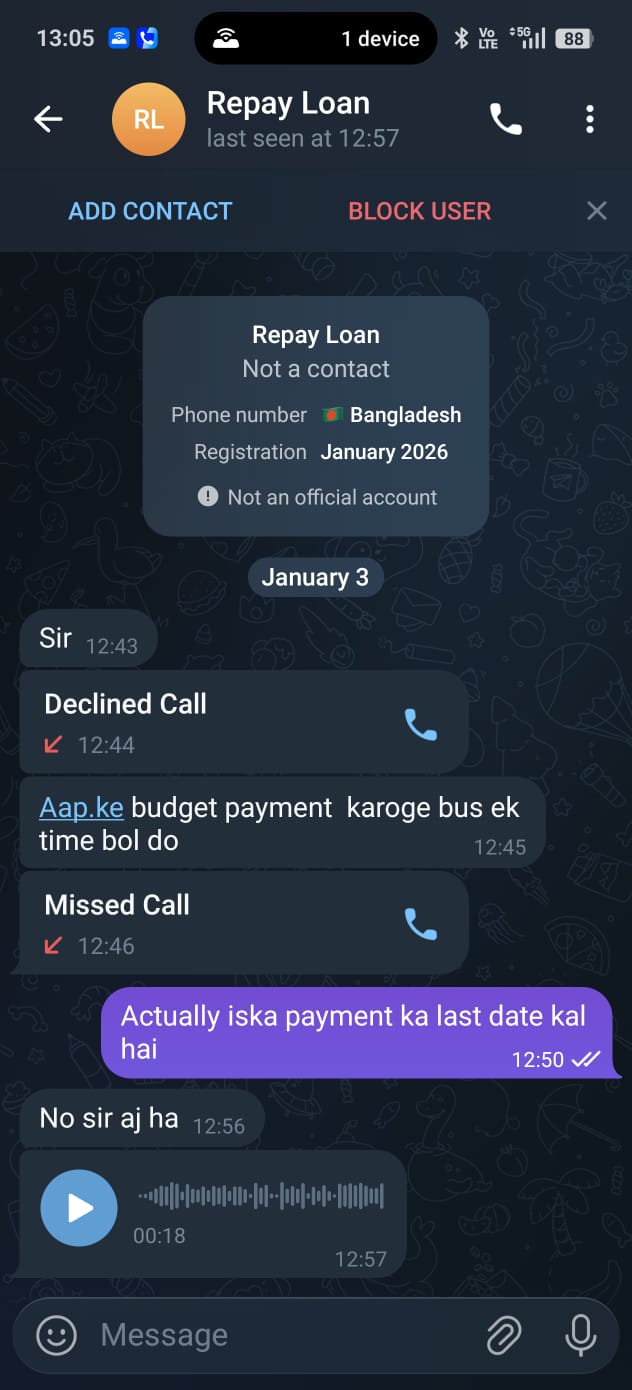This screenshot has width=632, height=1390.
Task: Call back from the Missed Call entry
Action: click(x=420, y=925)
